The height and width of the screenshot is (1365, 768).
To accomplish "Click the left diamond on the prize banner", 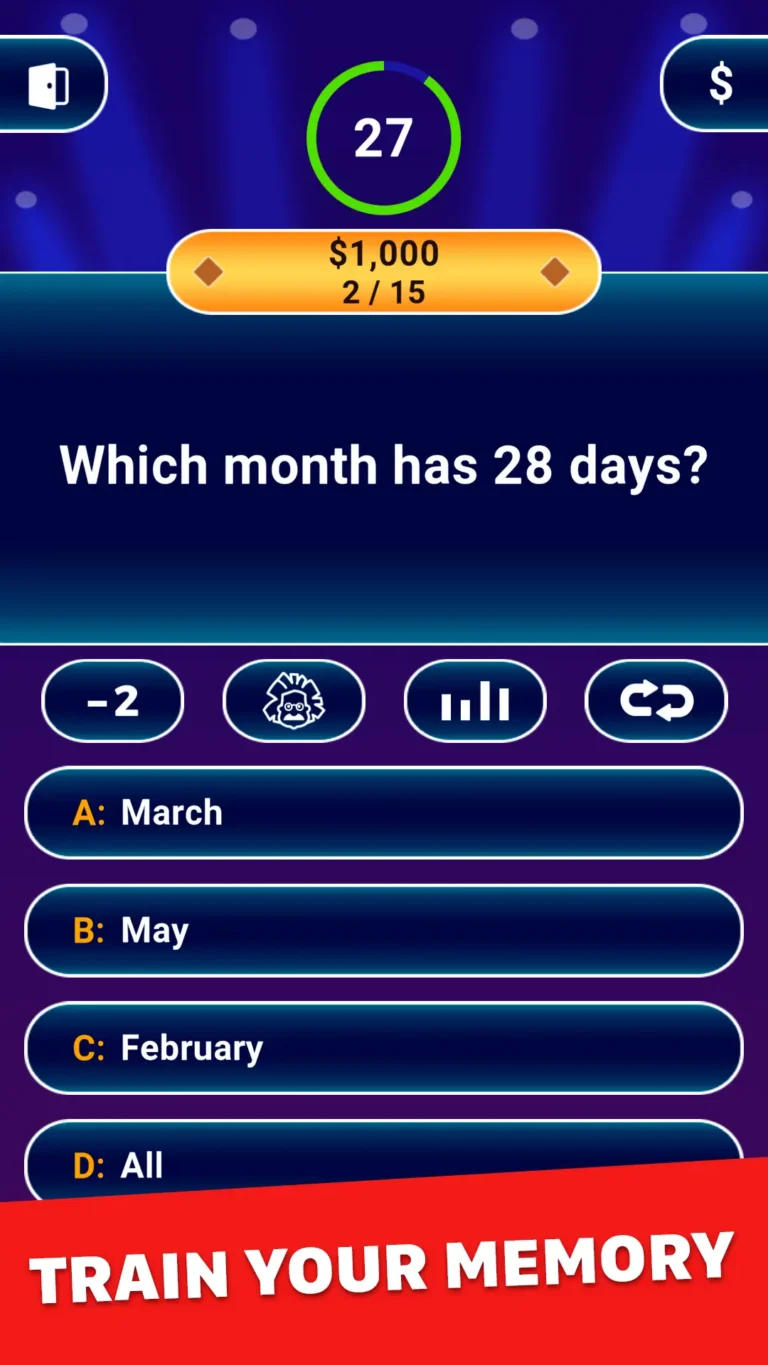I will coord(208,271).
